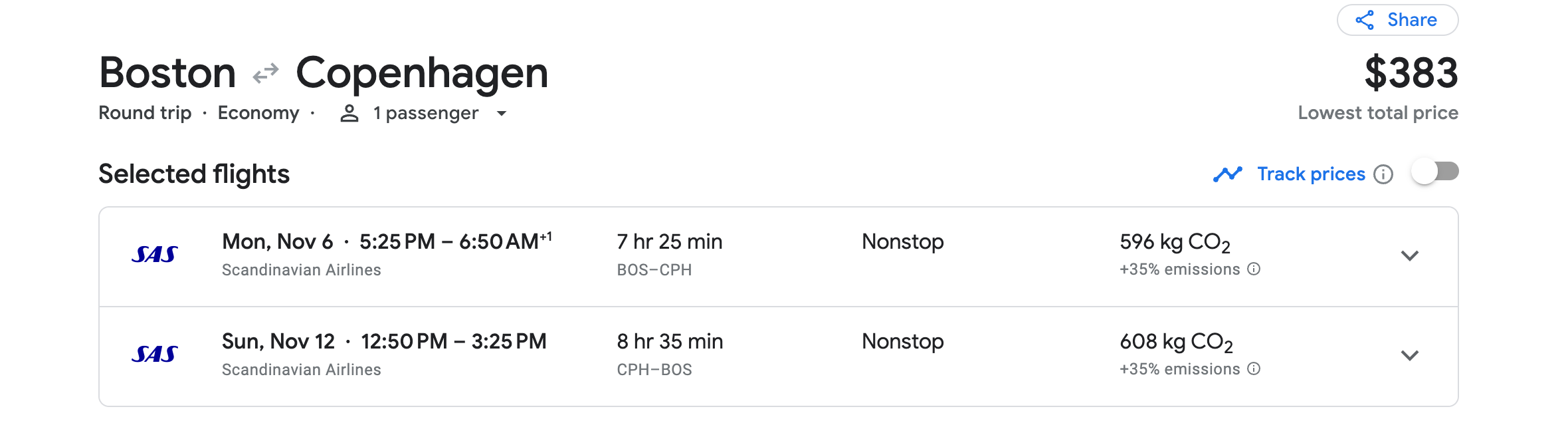Open emissions info for the 596 kg flight
Screen dimensions: 1568x431
point(1254,269)
